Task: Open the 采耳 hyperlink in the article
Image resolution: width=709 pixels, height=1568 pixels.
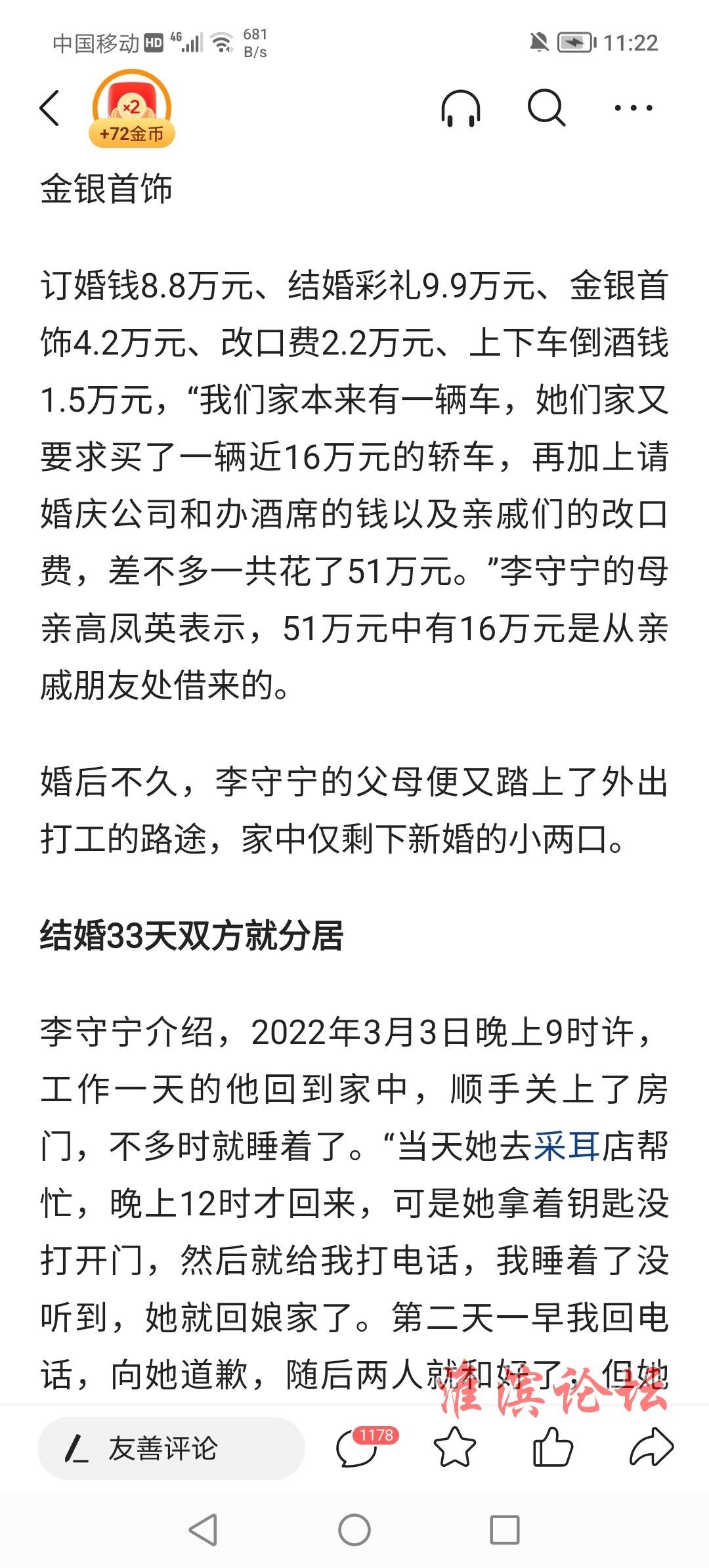Action: click(567, 1146)
